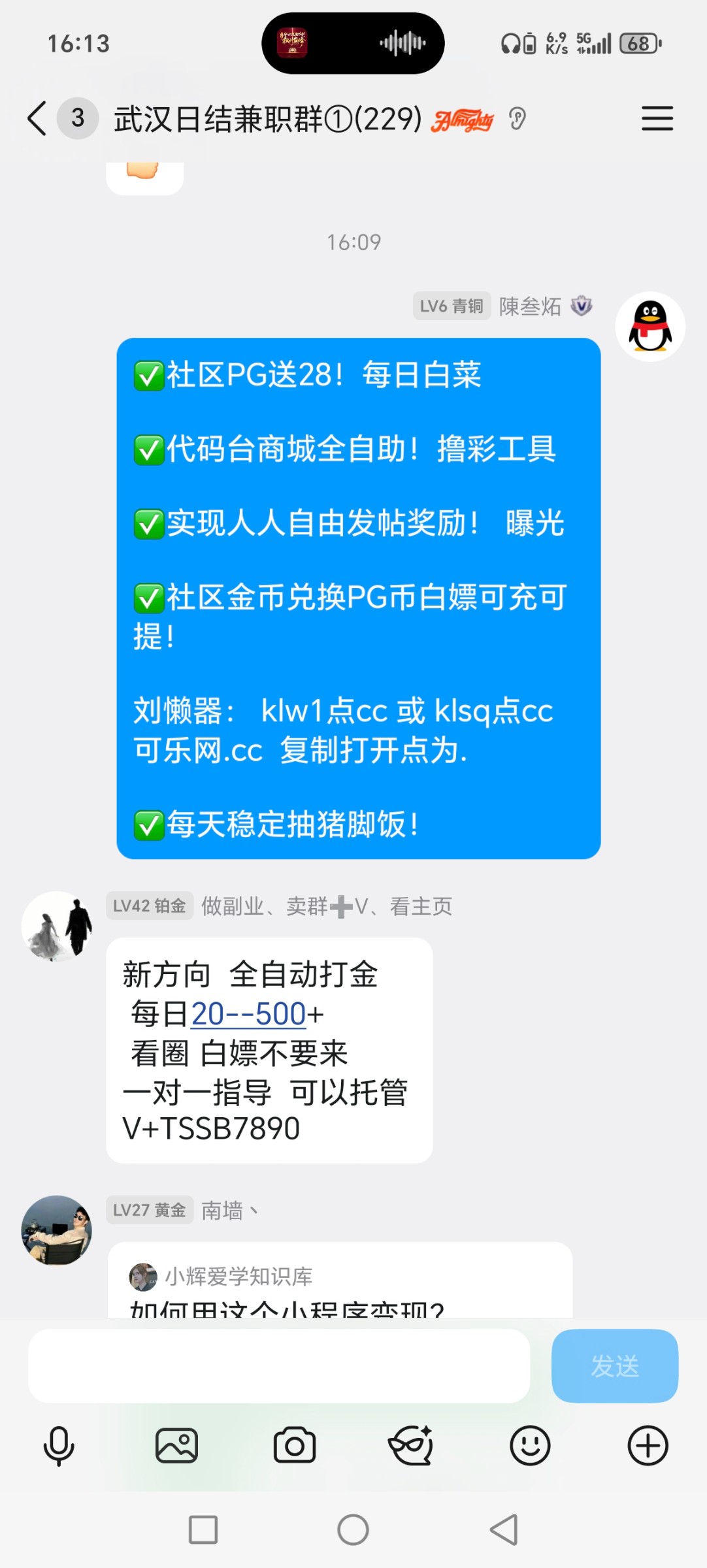Tap the music playback widget in the notch
Image resolution: width=707 pixels, height=1568 pixels.
click(x=353, y=43)
